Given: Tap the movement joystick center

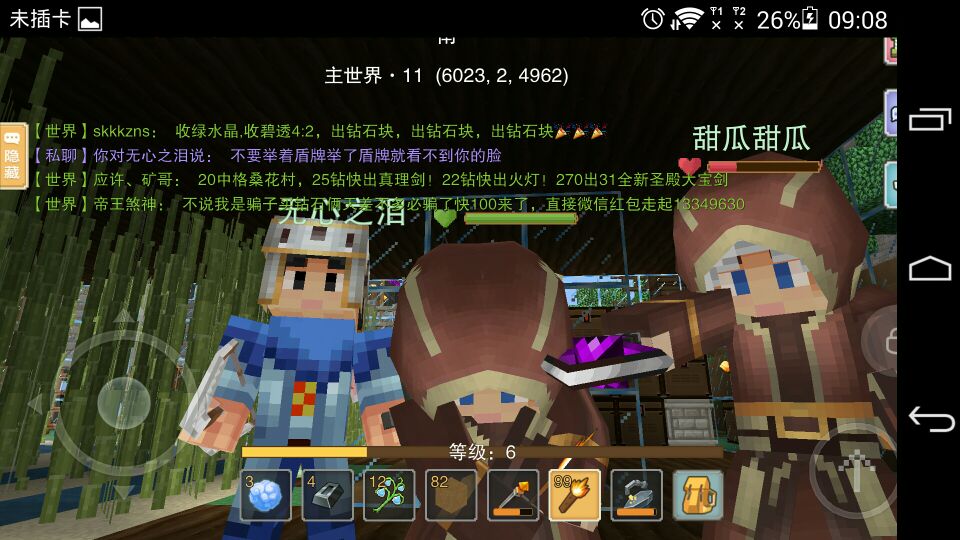Looking at the screenshot, I should (123, 403).
